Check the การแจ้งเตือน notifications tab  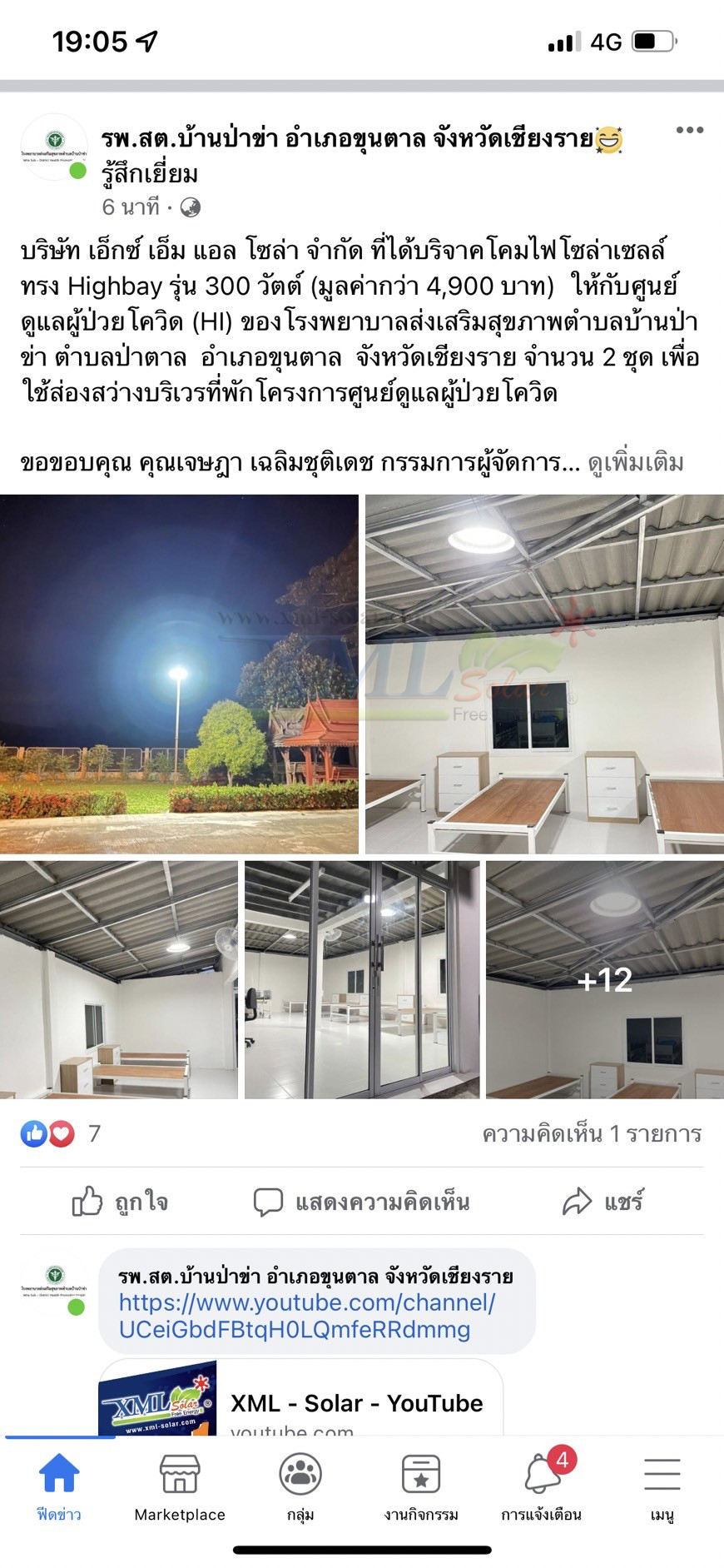point(542,1488)
